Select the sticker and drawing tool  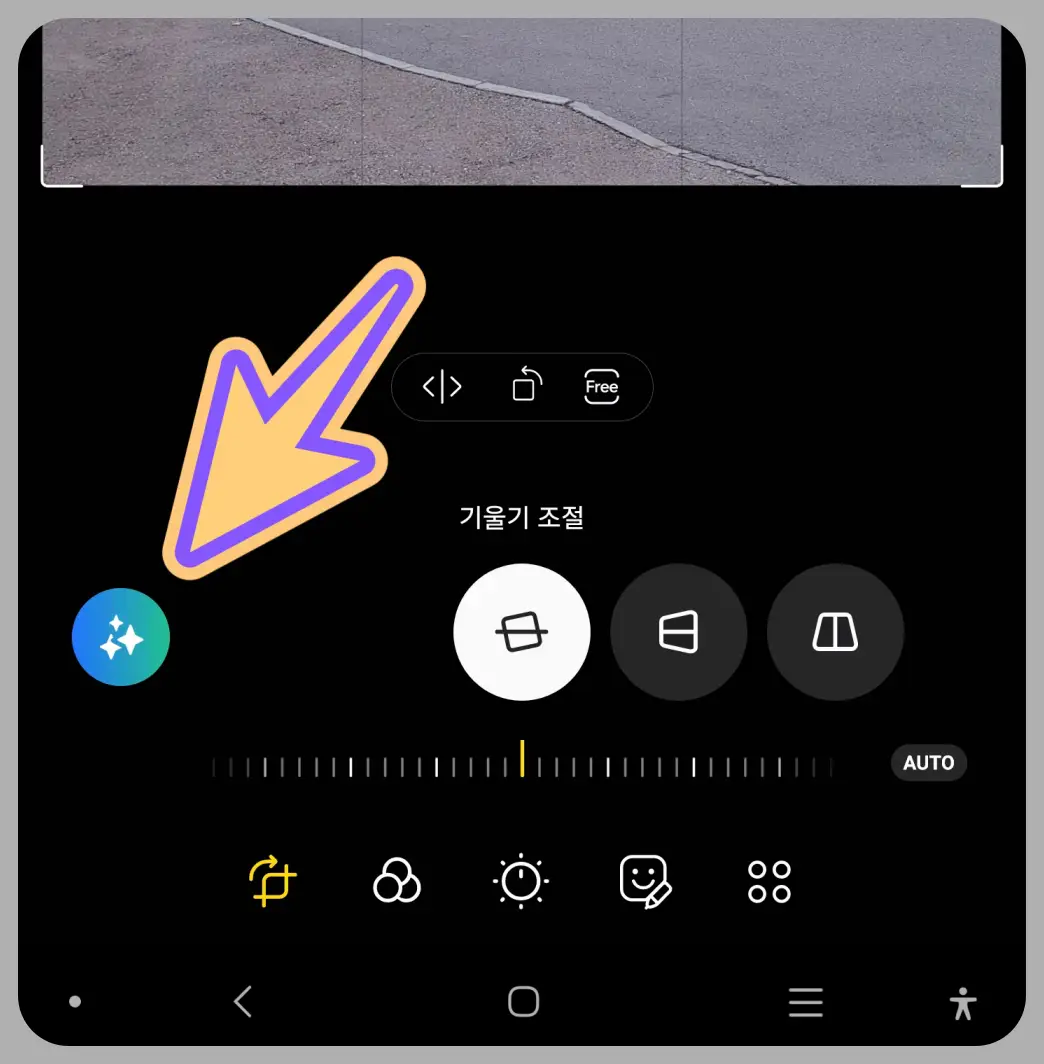[645, 880]
